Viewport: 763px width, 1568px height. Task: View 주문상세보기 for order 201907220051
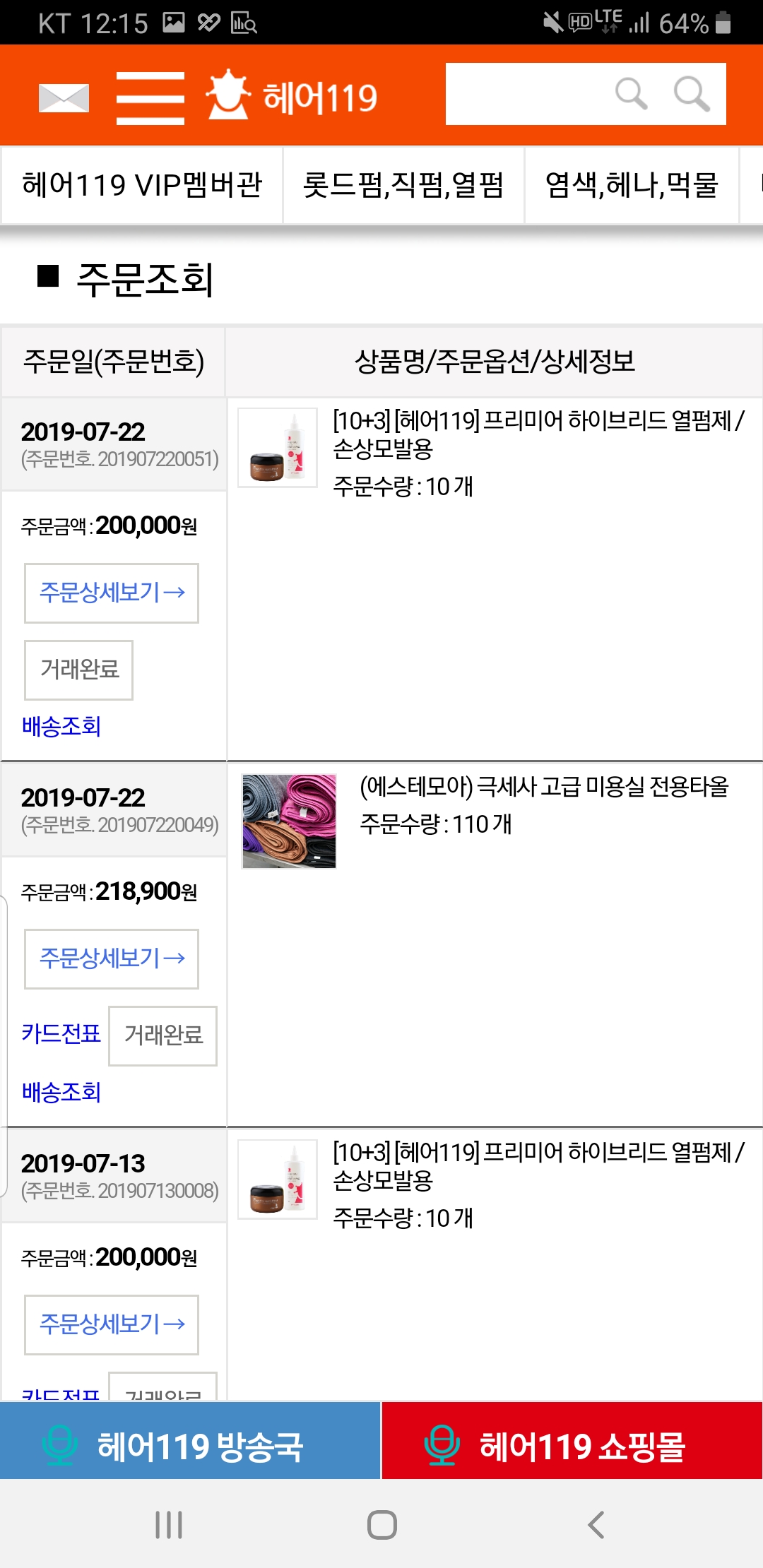pyautogui.click(x=112, y=593)
